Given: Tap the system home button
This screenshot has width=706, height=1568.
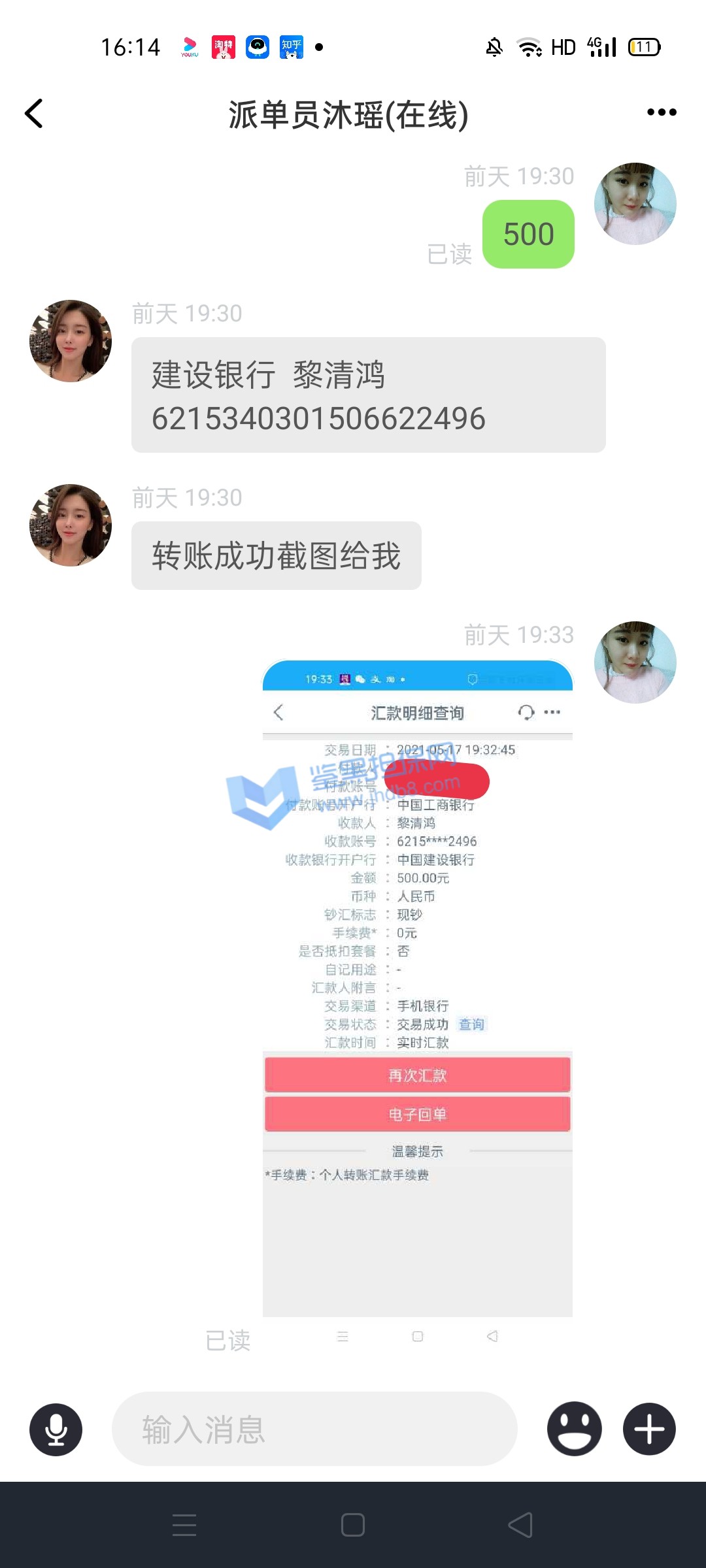Looking at the screenshot, I should [x=353, y=1525].
